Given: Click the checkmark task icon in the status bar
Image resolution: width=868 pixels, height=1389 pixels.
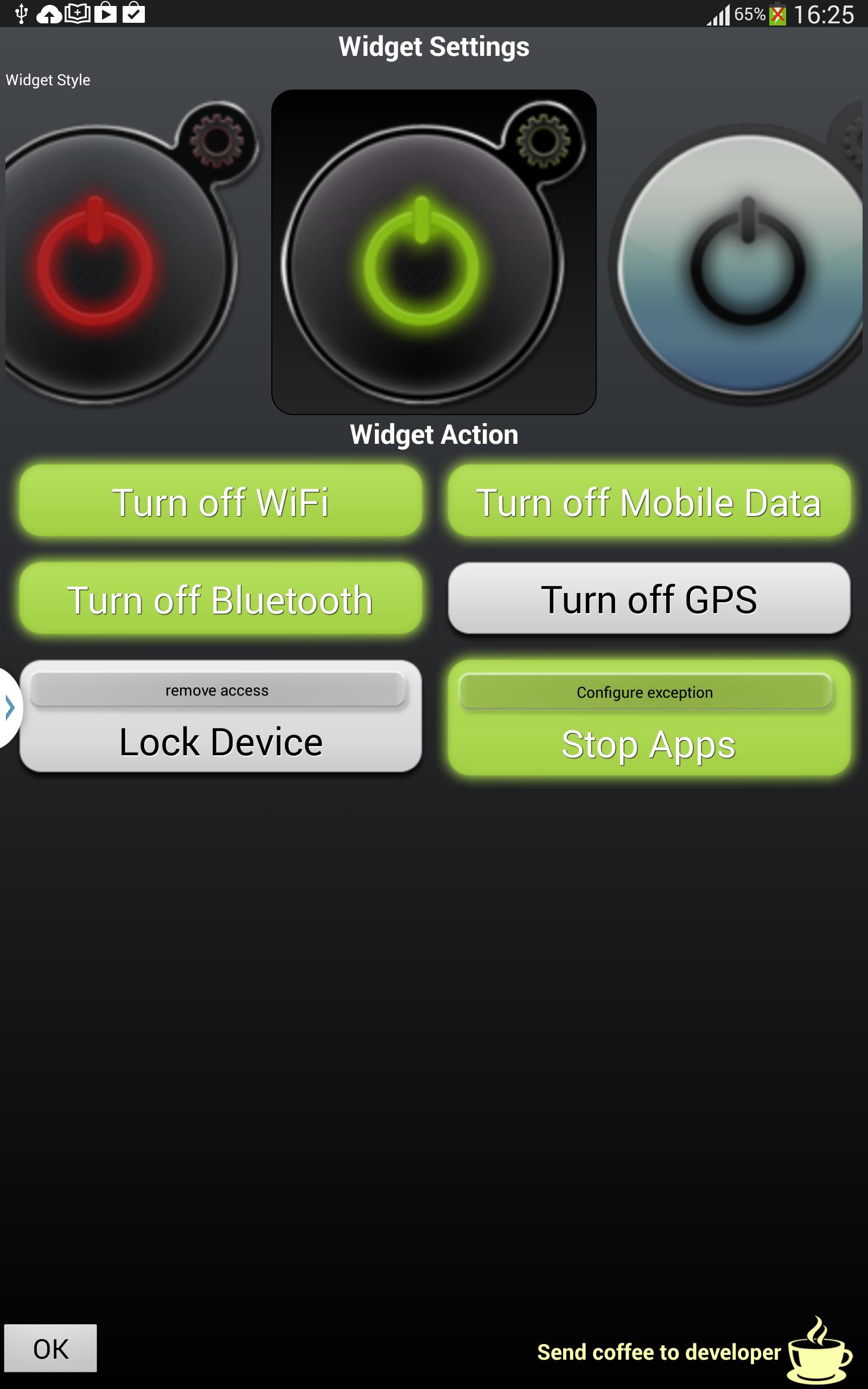Looking at the screenshot, I should 135,12.
